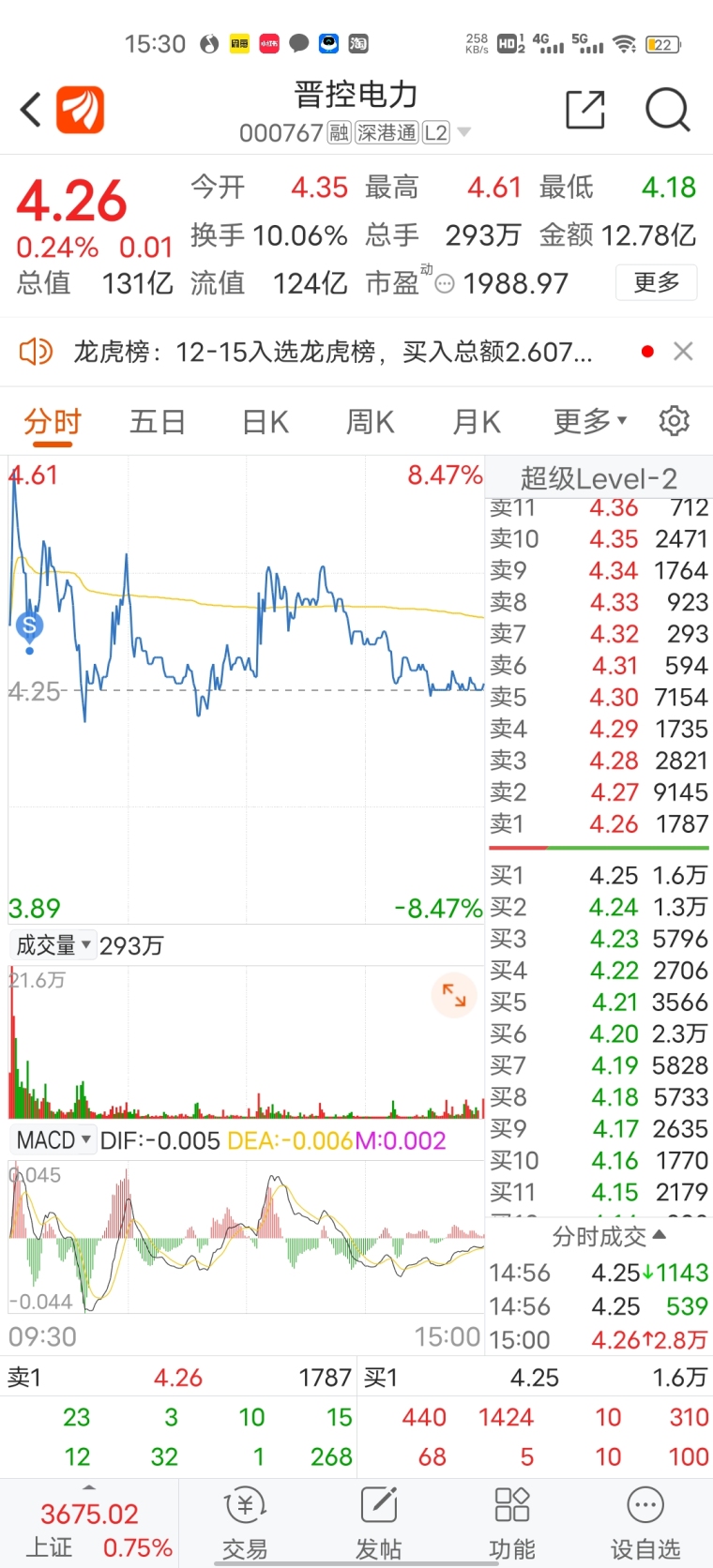Switch to 日K chart tab
Screen dimensions: 713x1568
(x=265, y=422)
